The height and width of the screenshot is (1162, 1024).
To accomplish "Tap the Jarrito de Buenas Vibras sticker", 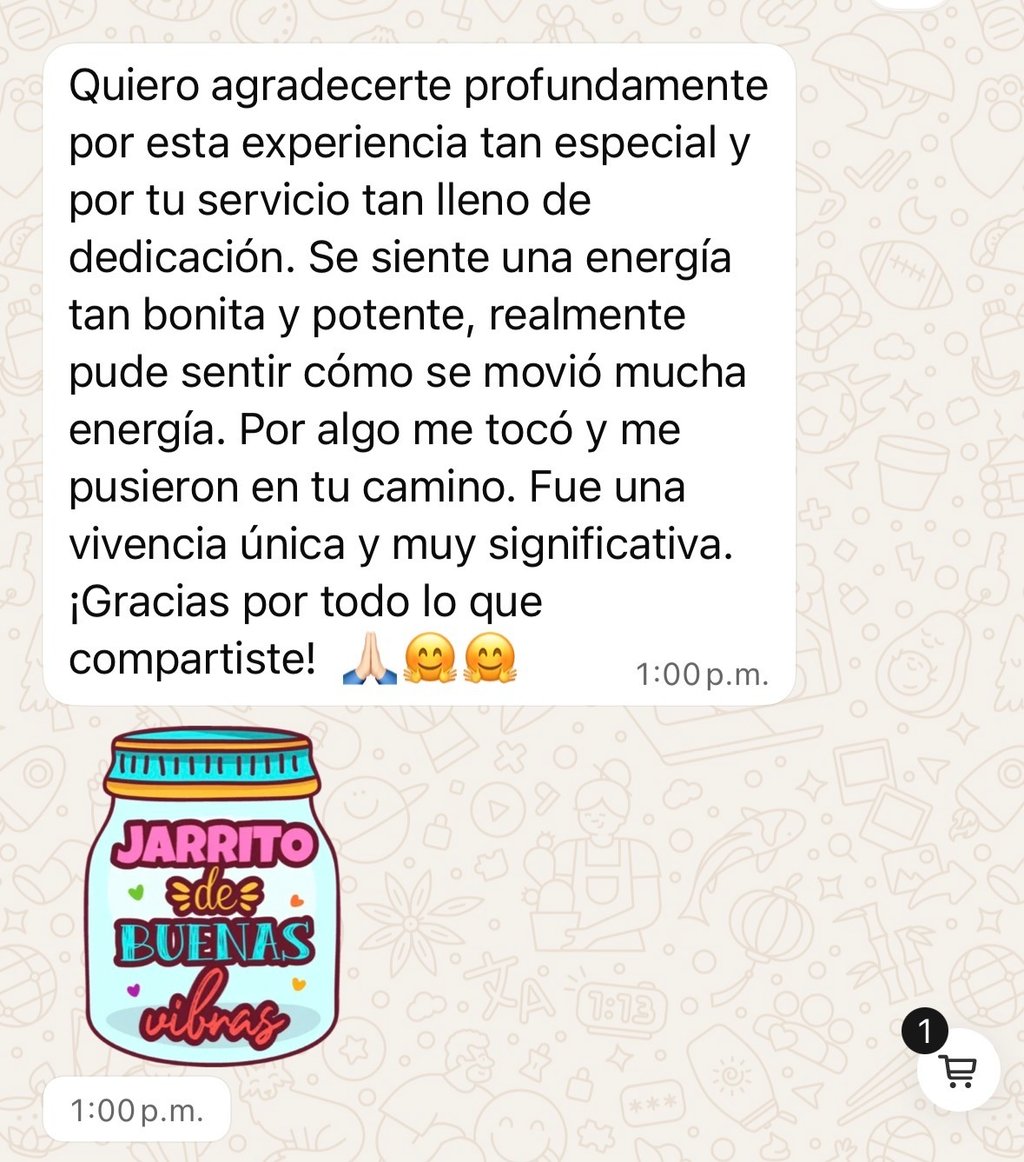I will (212, 896).
